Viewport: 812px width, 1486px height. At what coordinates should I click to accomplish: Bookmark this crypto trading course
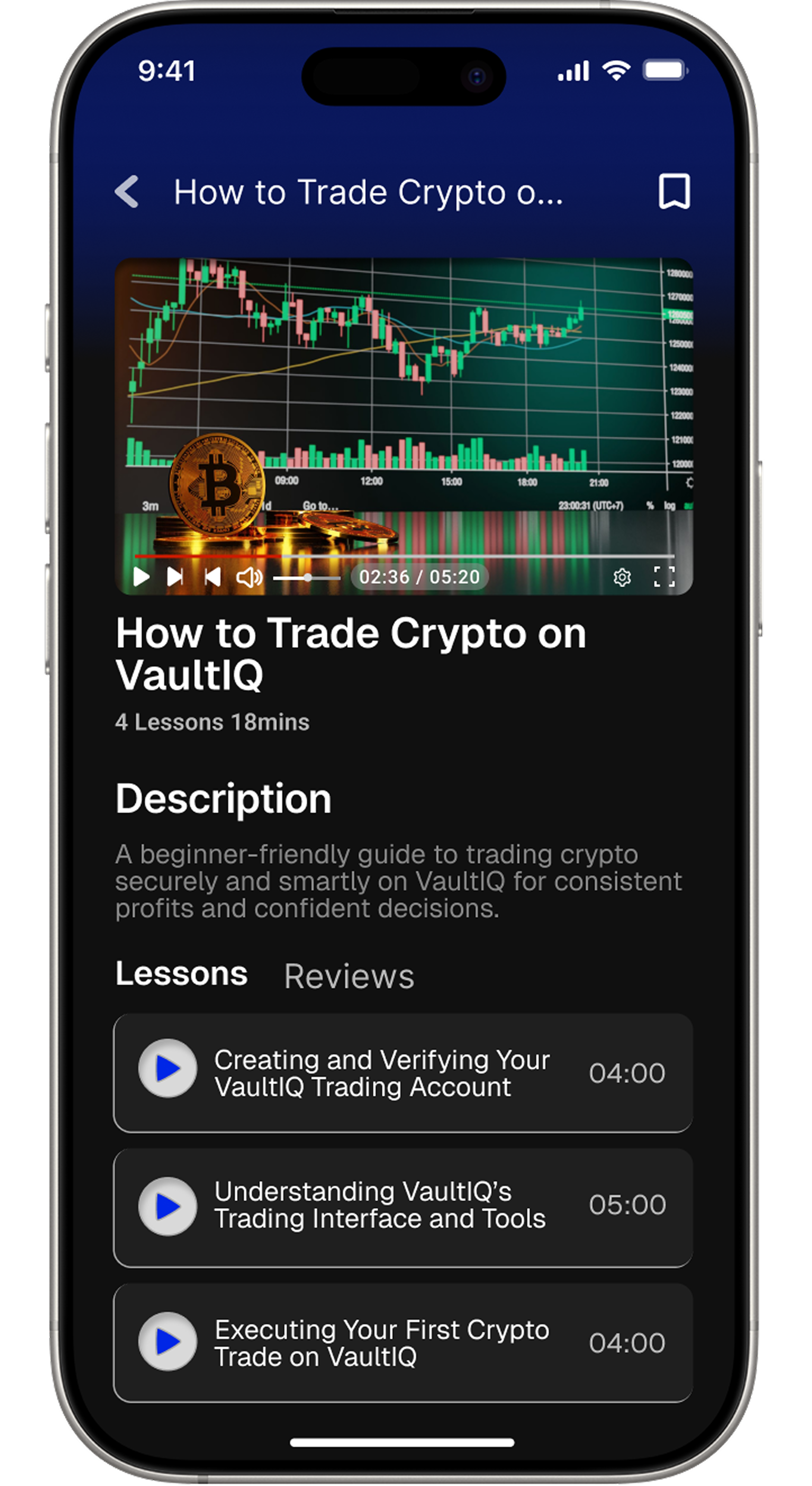[674, 191]
